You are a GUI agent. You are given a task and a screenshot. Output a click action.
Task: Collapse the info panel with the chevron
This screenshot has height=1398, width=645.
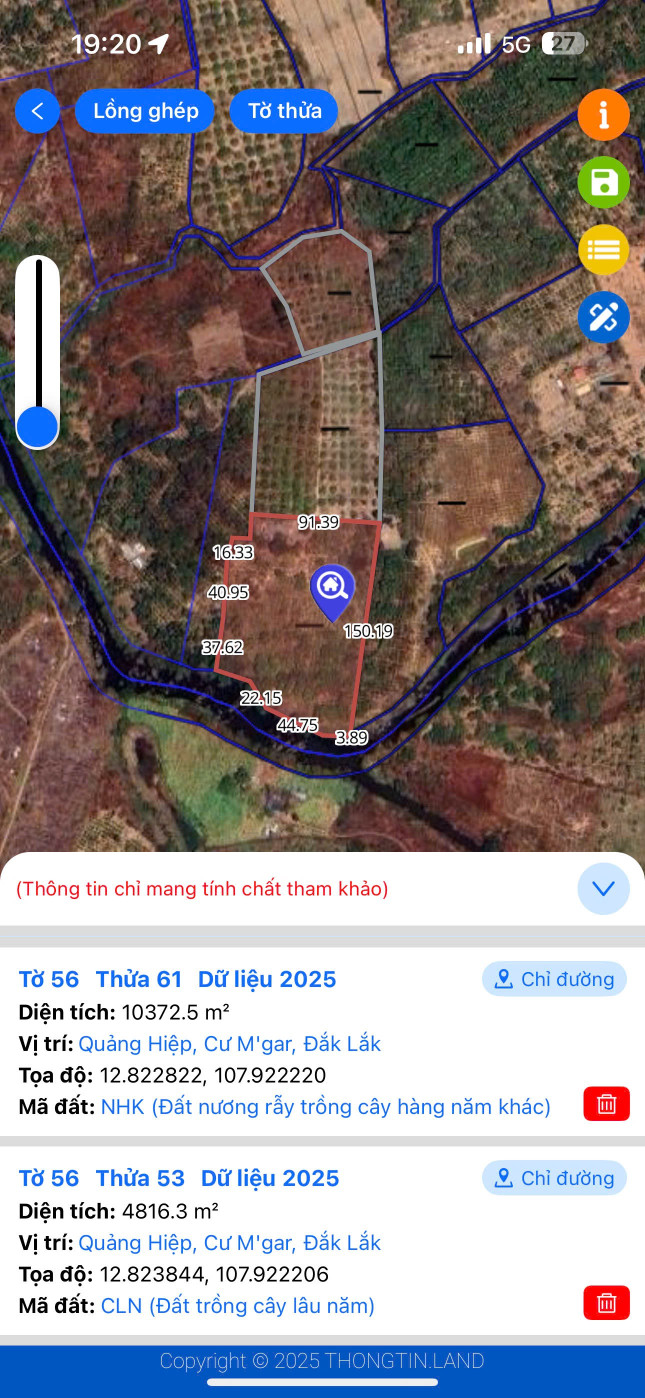coord(603,888)
